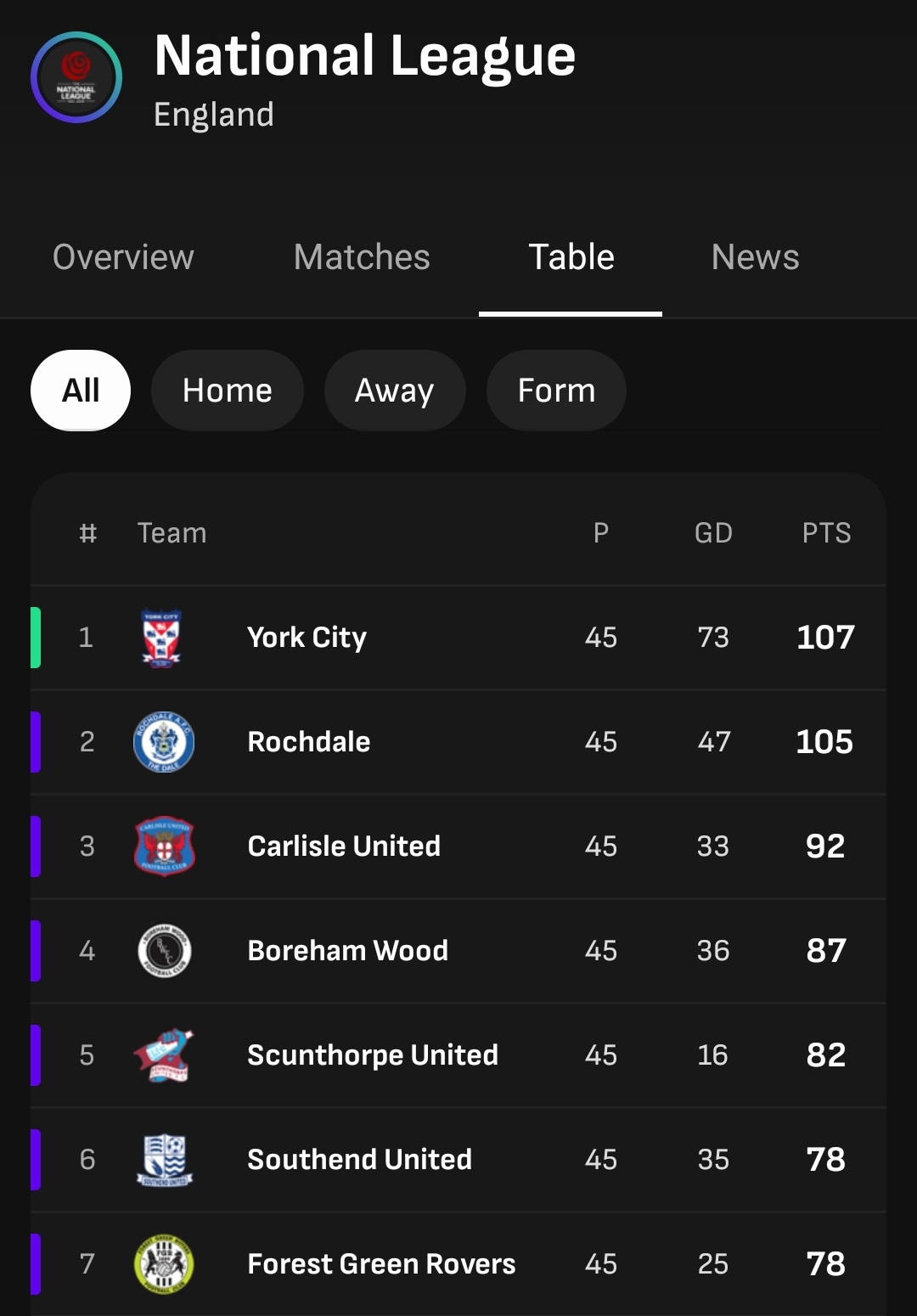Click the Southend United badge
Viewport: 917px width, 1316px height.
[x=164, y=1159]
